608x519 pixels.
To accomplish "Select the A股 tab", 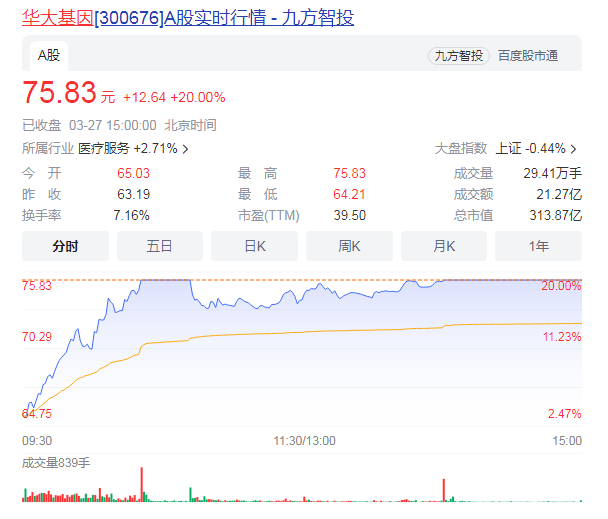I will (49, 55).
